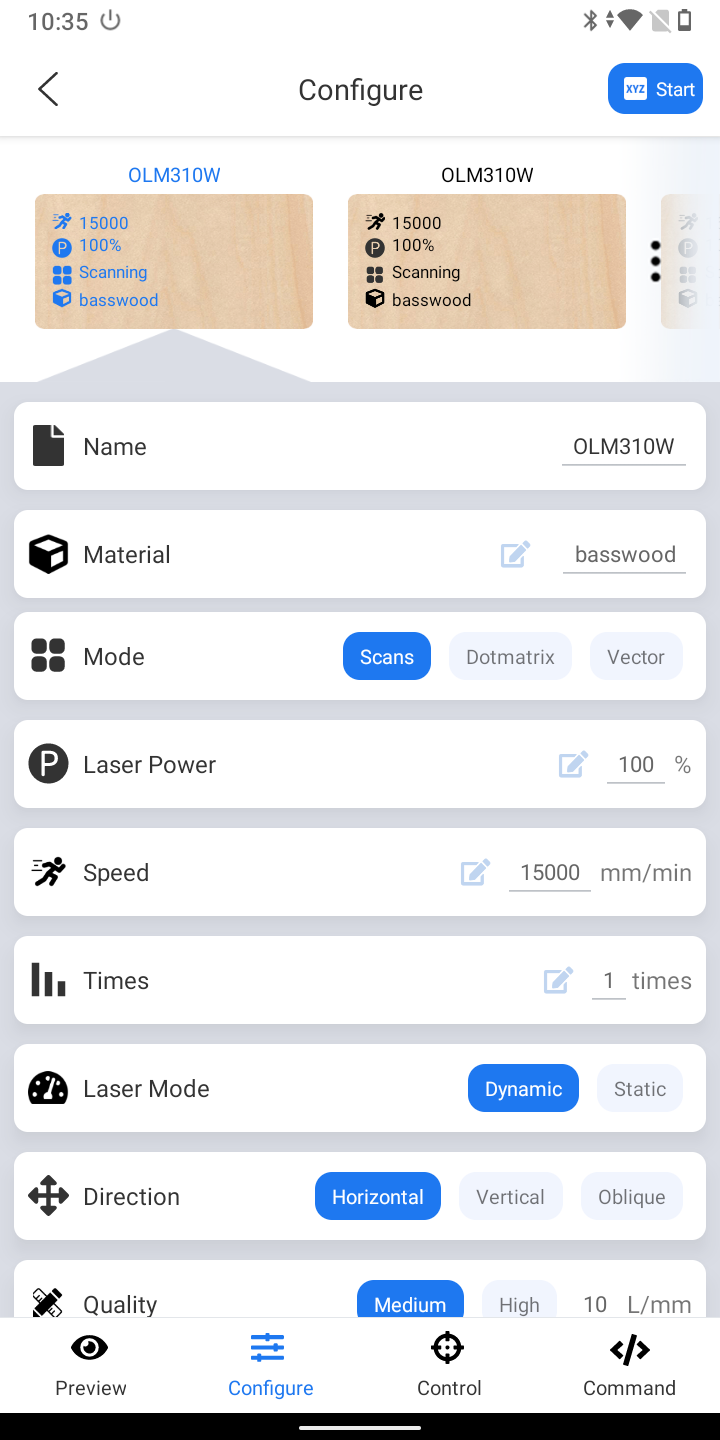Open the Control tab
The height and width of the screenshot is (1440, 720).
[x=449, y=1365]
